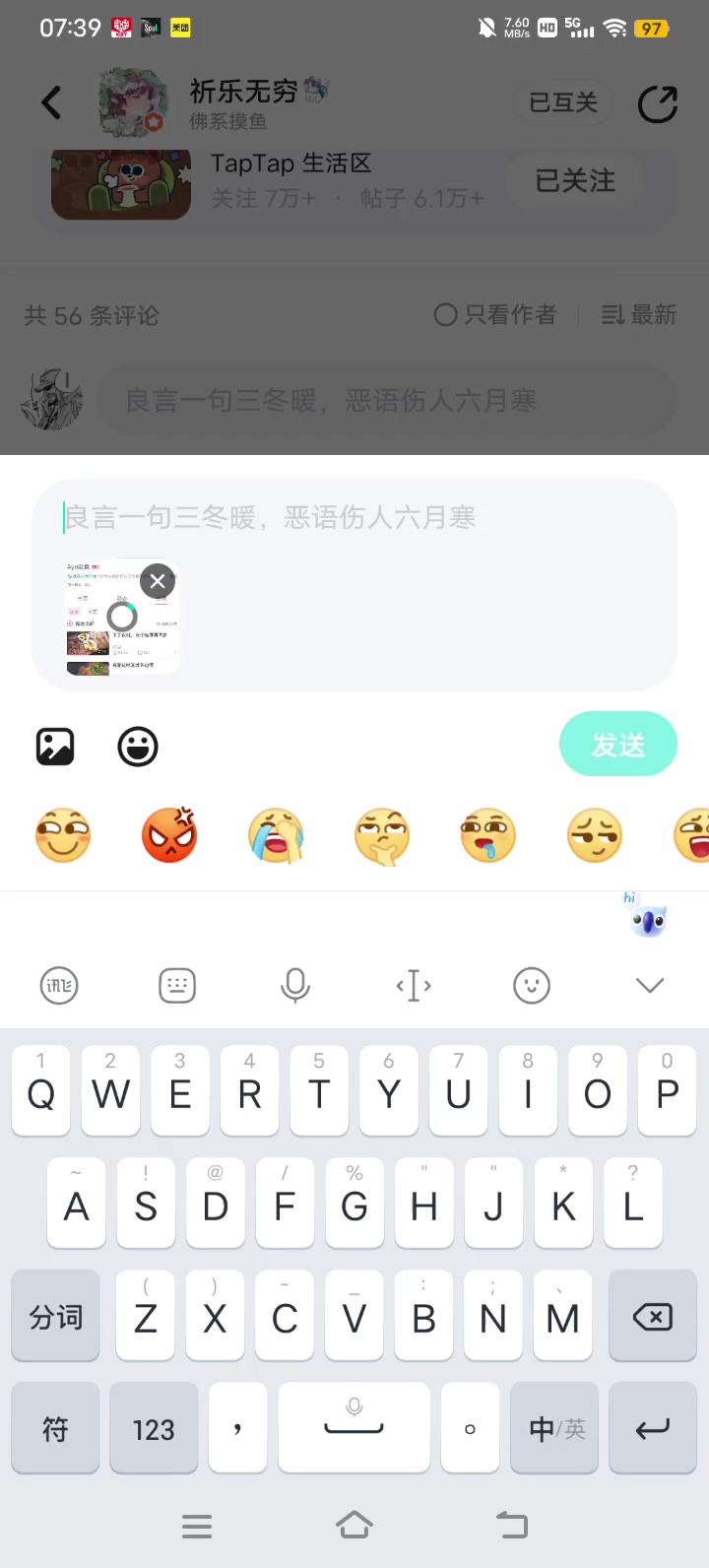
Task: Focus the comment text field
Action: point(354,517)
